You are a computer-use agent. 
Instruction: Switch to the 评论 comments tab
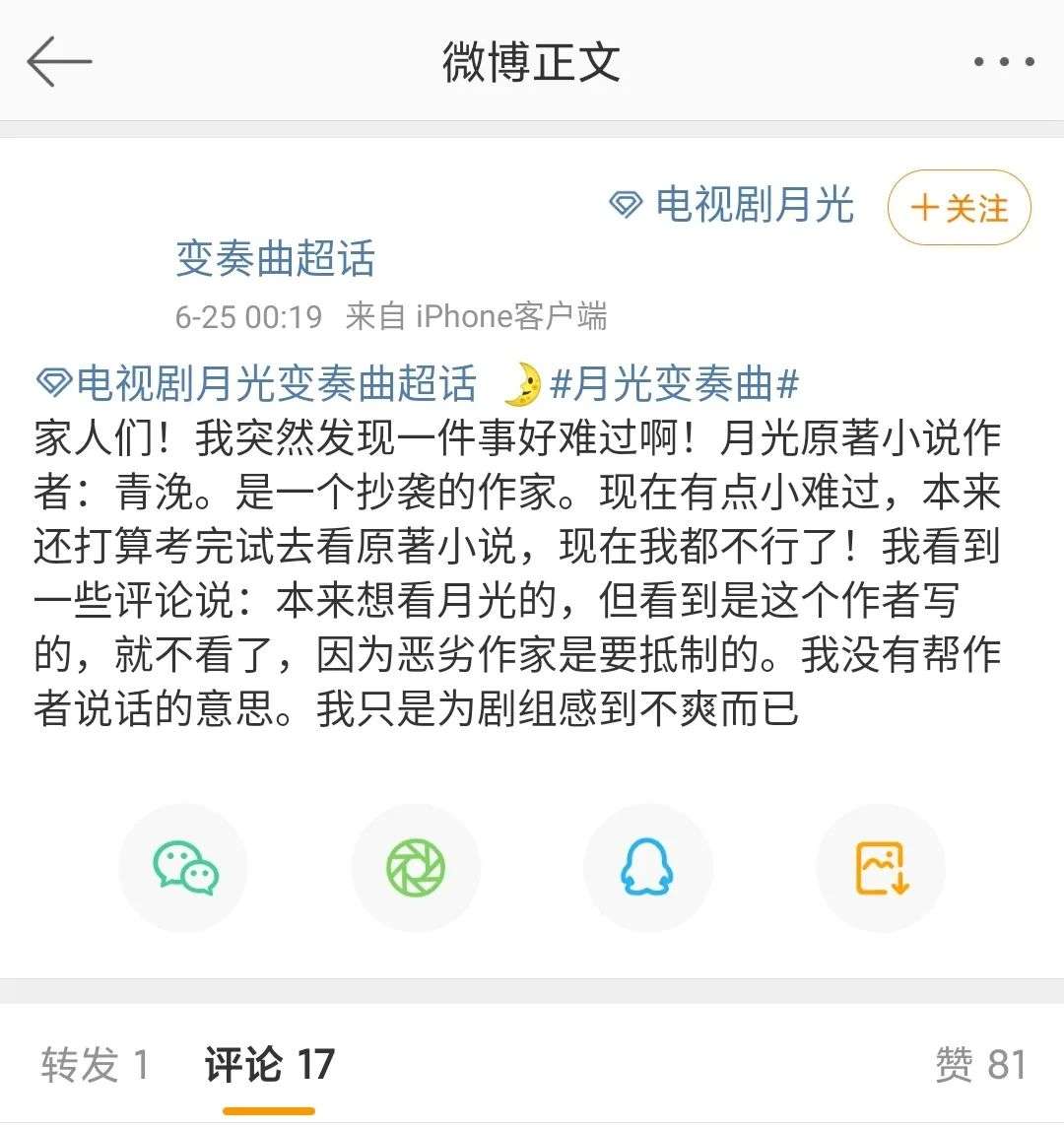(x=269, y=1065)
